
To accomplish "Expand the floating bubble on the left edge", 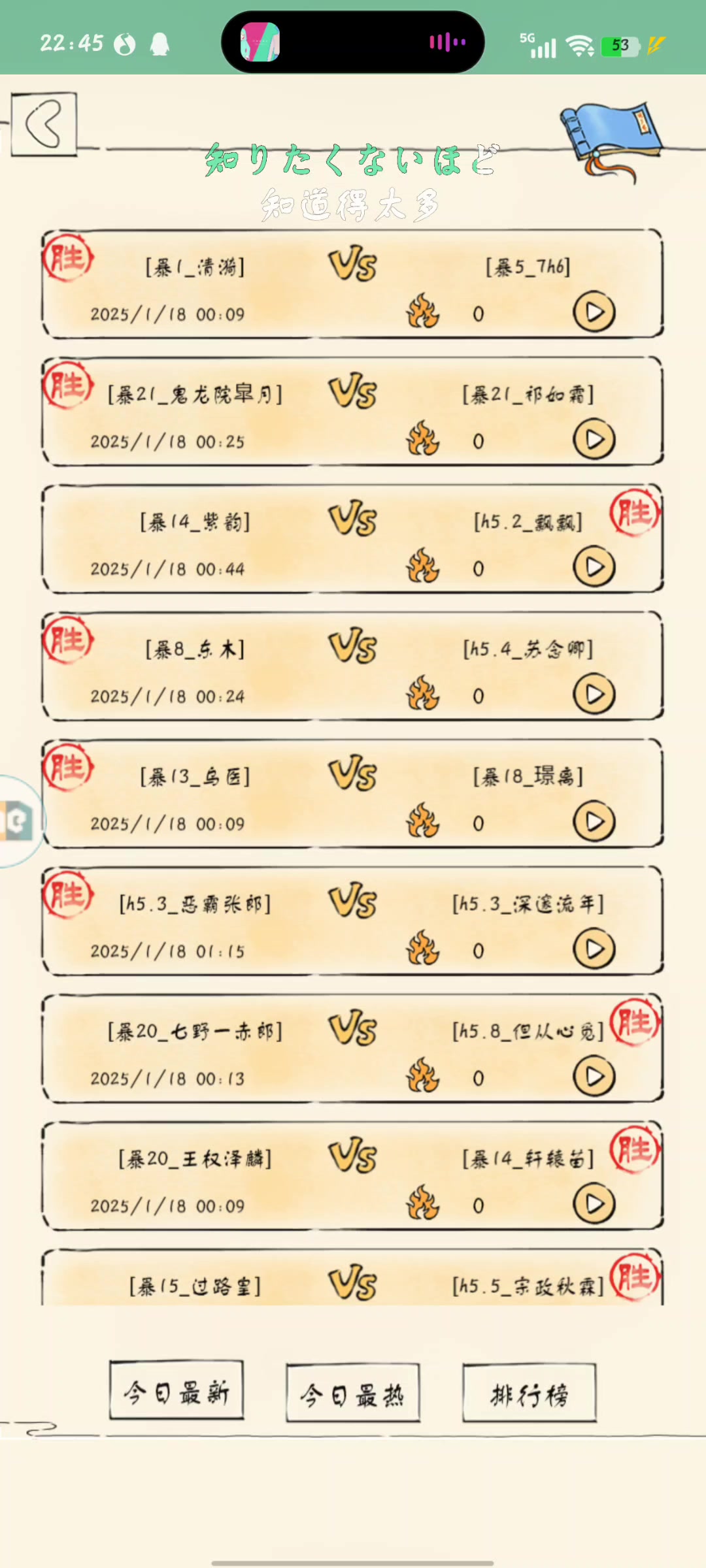I will click(18, 821).
